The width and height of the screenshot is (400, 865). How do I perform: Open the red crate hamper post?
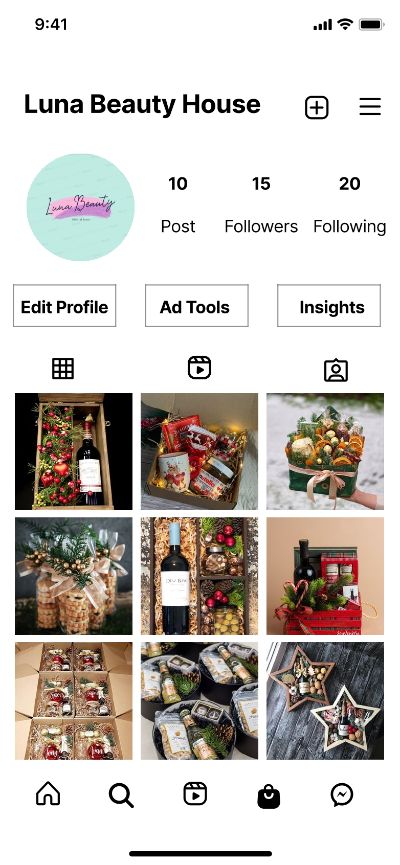pyautogui.click(x=325, y=576)
